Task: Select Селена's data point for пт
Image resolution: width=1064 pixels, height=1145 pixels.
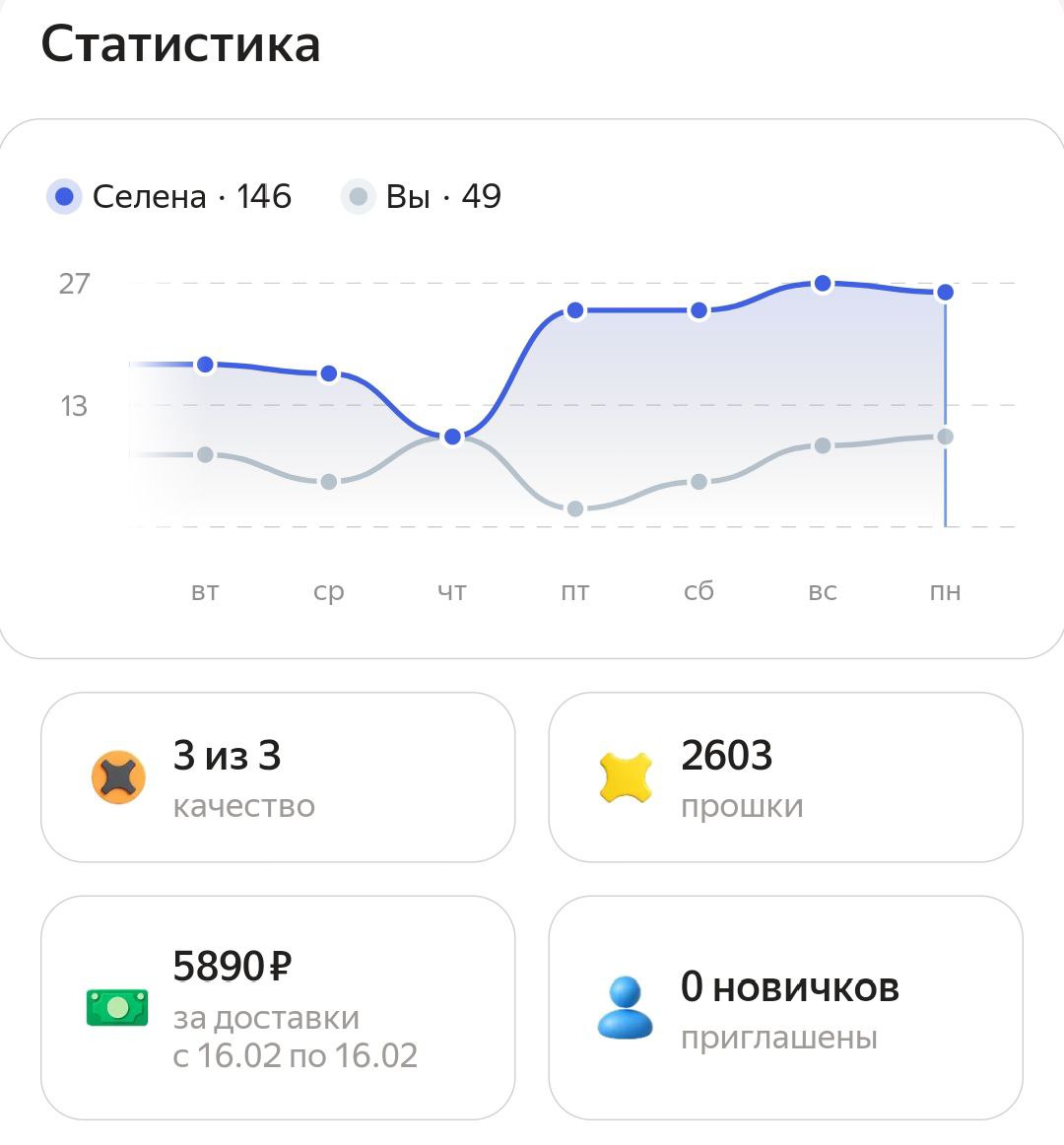Action: 575,311
